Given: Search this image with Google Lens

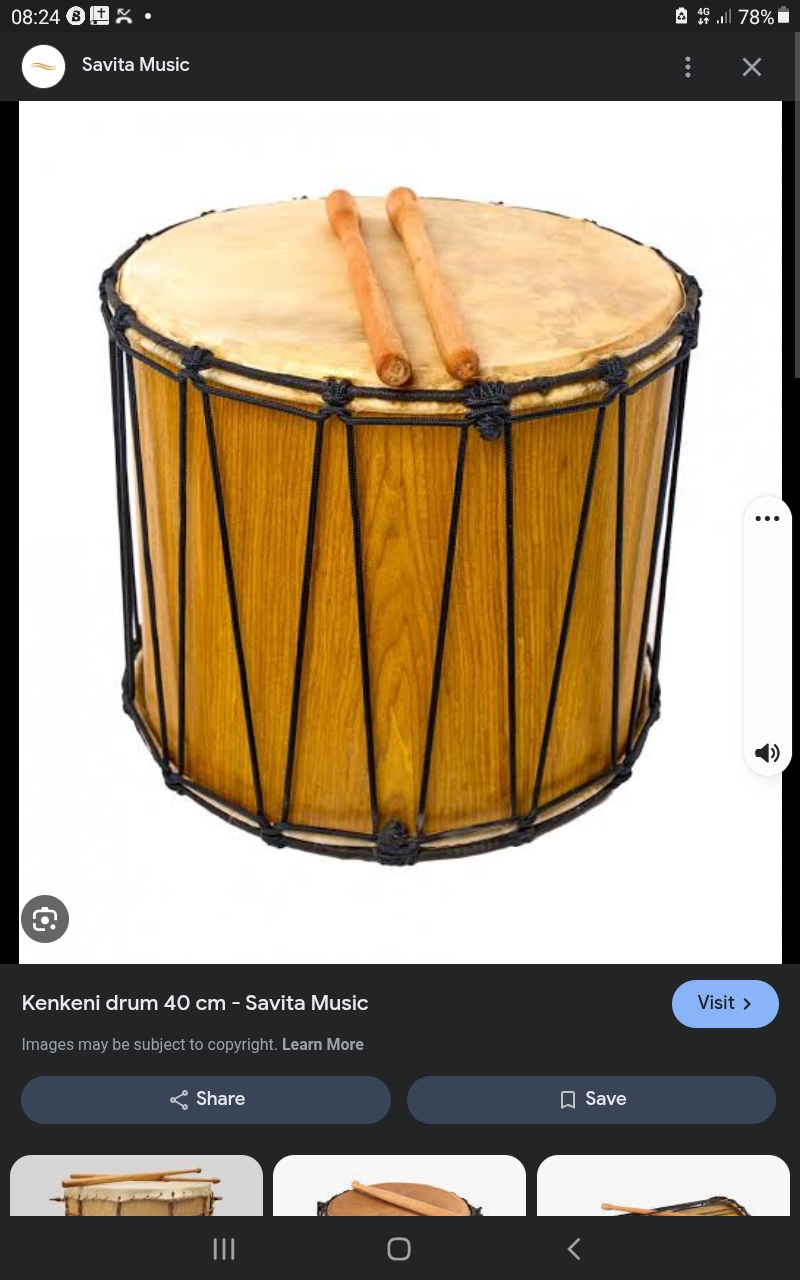Looking at the screenshot, I should (45, 919).
